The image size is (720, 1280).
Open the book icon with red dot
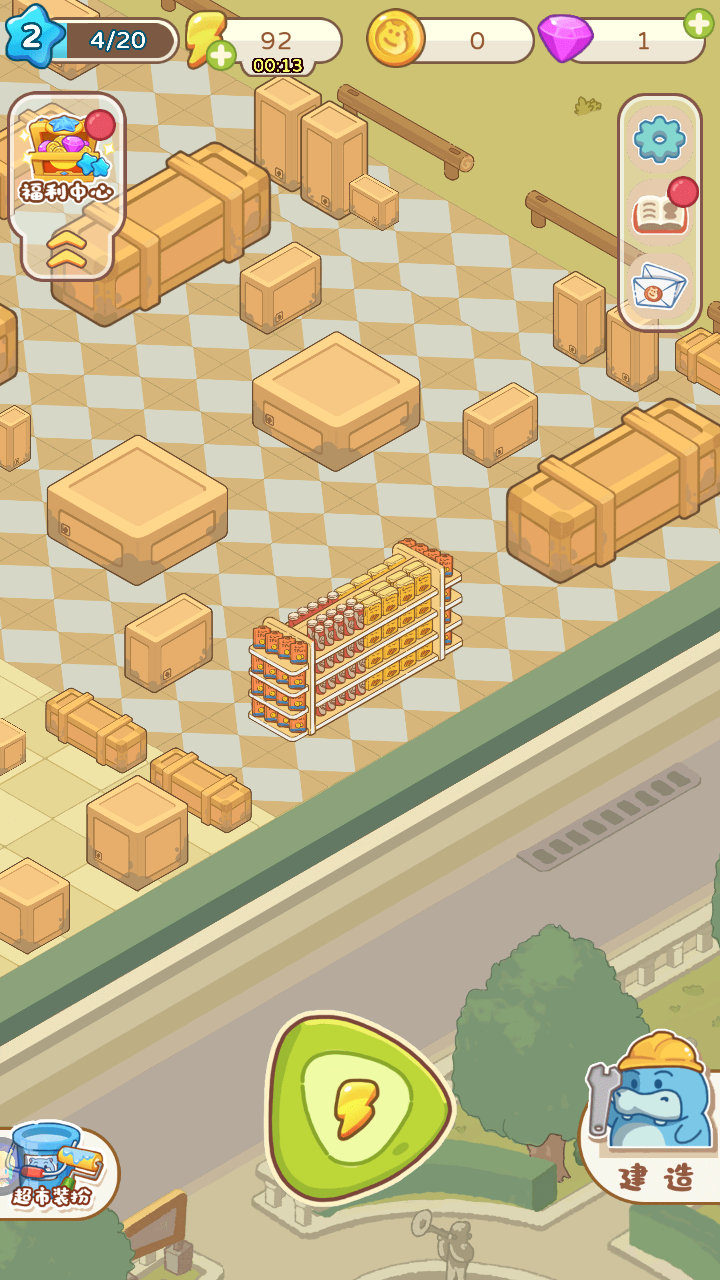(x=660, y=211)
